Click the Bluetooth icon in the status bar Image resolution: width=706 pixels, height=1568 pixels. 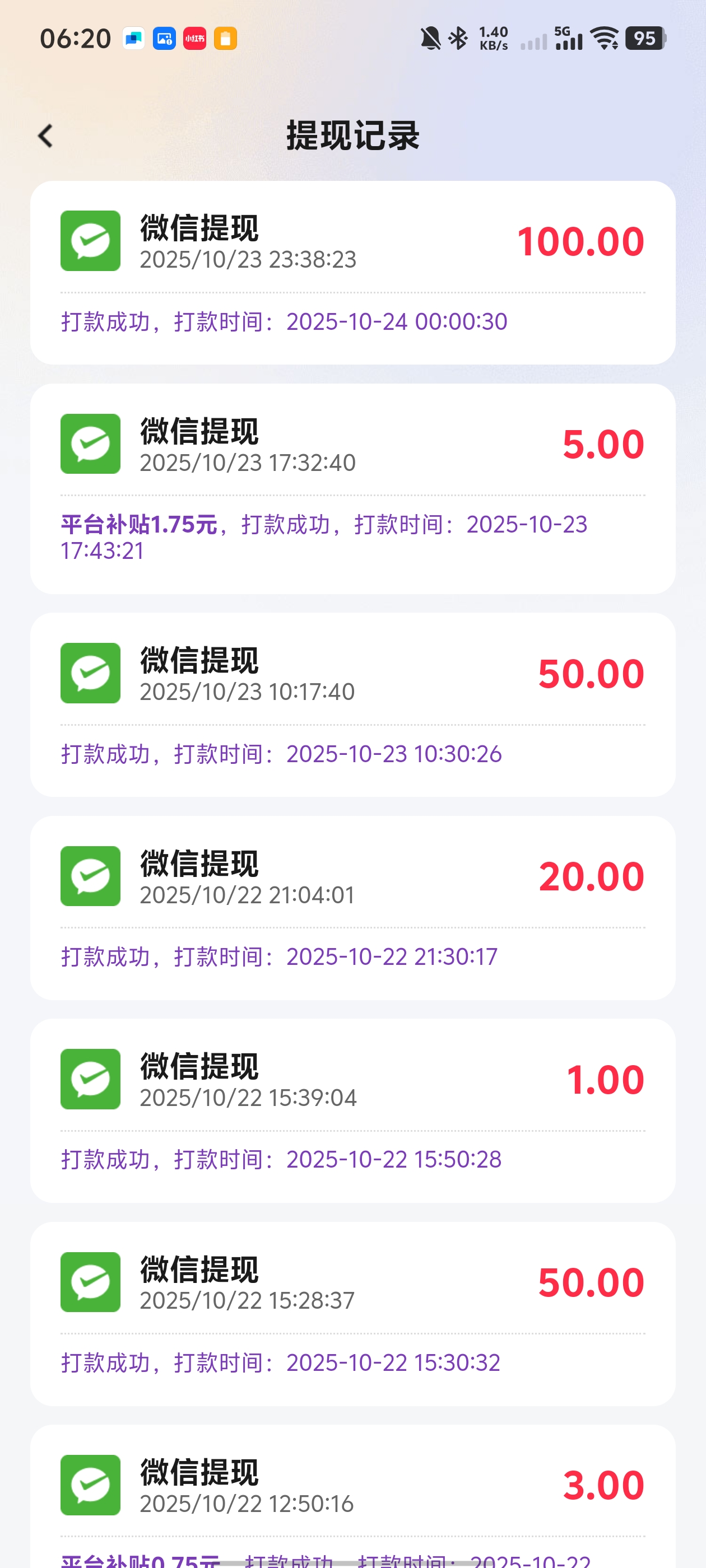tap(459, 38)
